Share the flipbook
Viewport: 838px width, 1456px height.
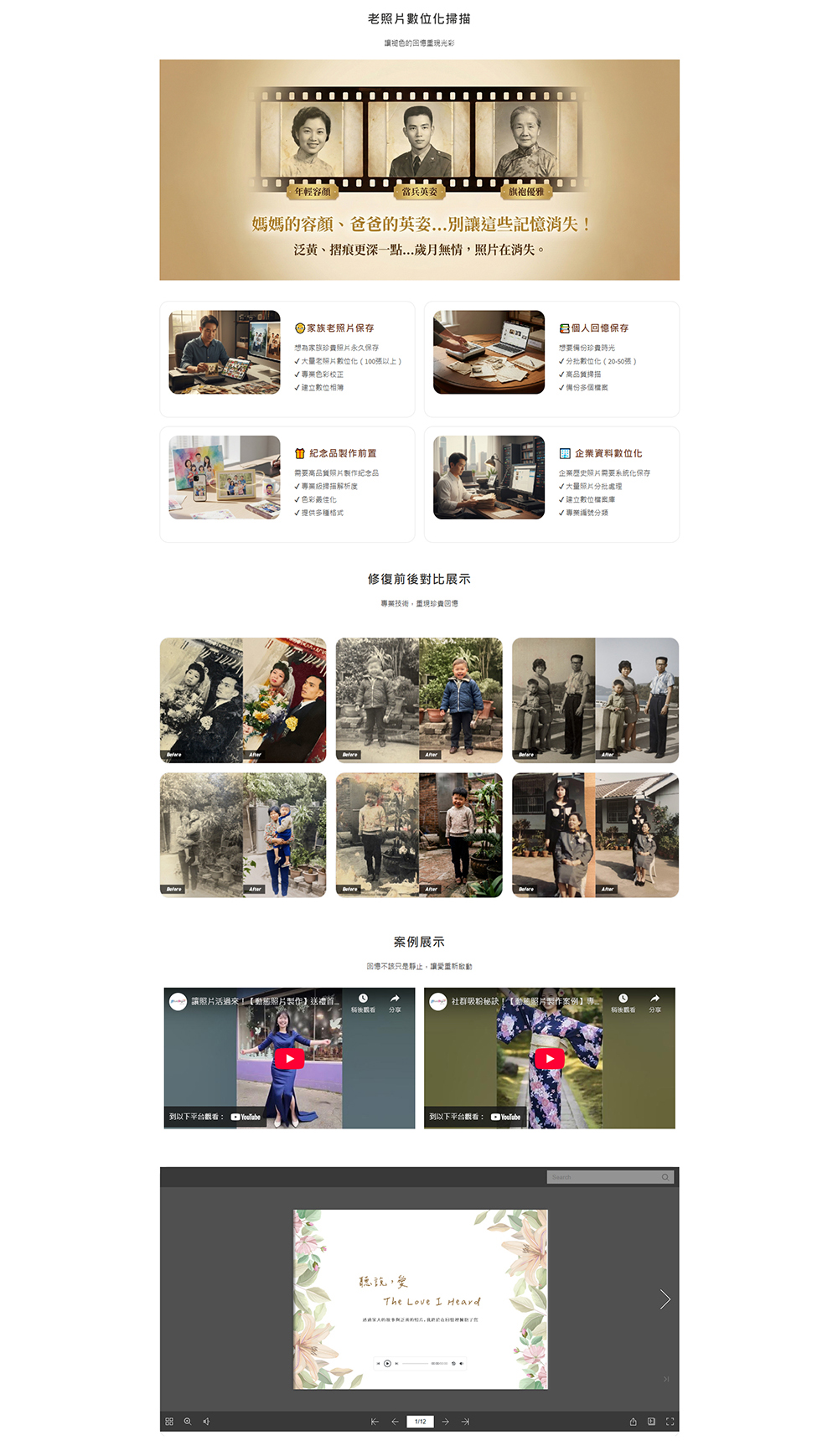tap(633, 1422)
